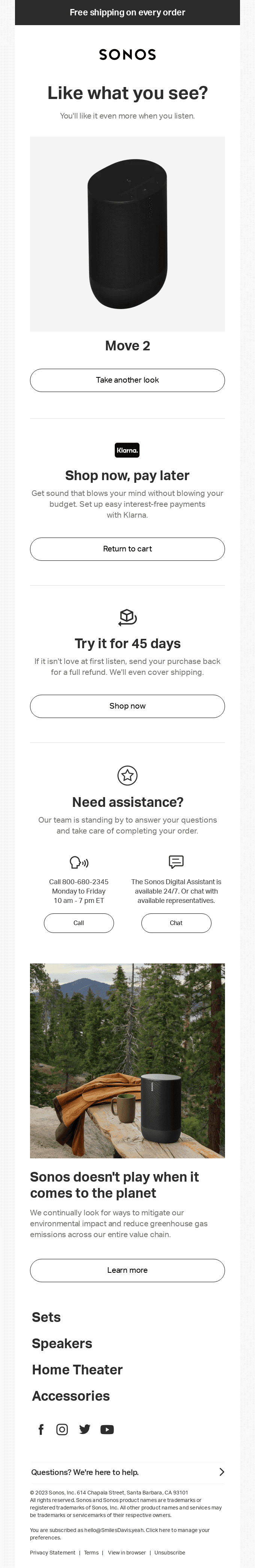Open Sonos Facebook page
Image resolution: width=255 pixels, height=1568 pixels.
point(41,1429)
